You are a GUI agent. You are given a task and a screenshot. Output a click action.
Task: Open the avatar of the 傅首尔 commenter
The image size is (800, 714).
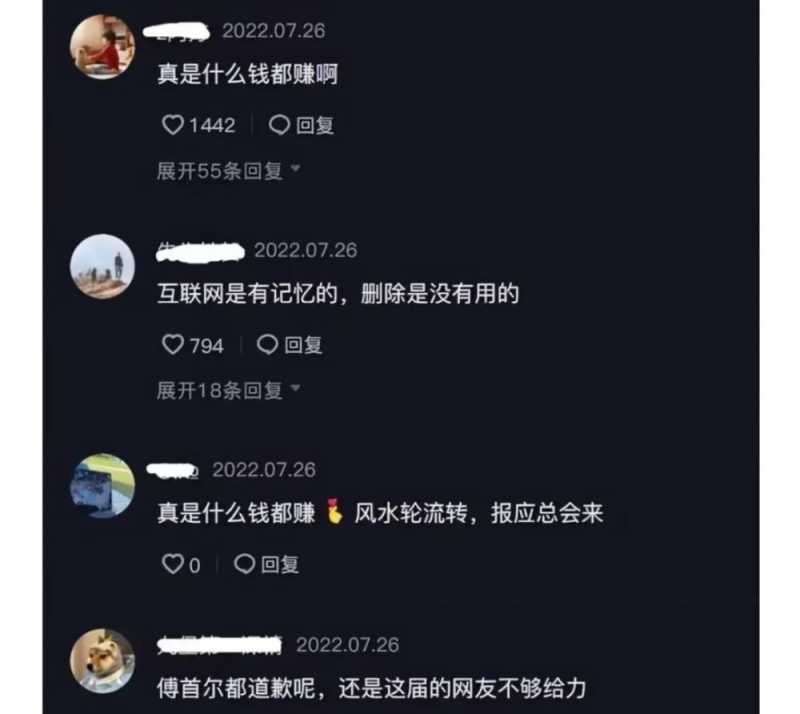click(x=102, y=661)
